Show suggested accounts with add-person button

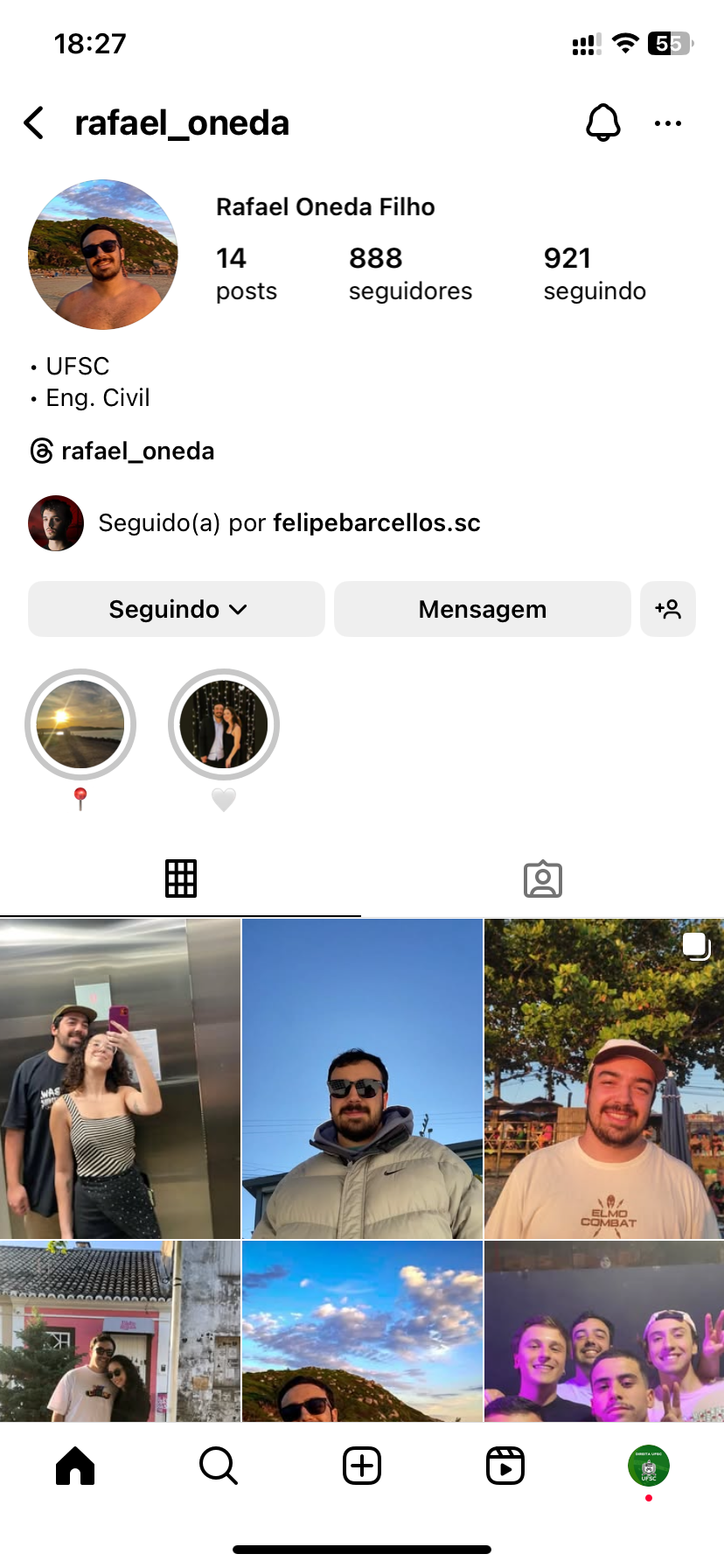point(668,609)
